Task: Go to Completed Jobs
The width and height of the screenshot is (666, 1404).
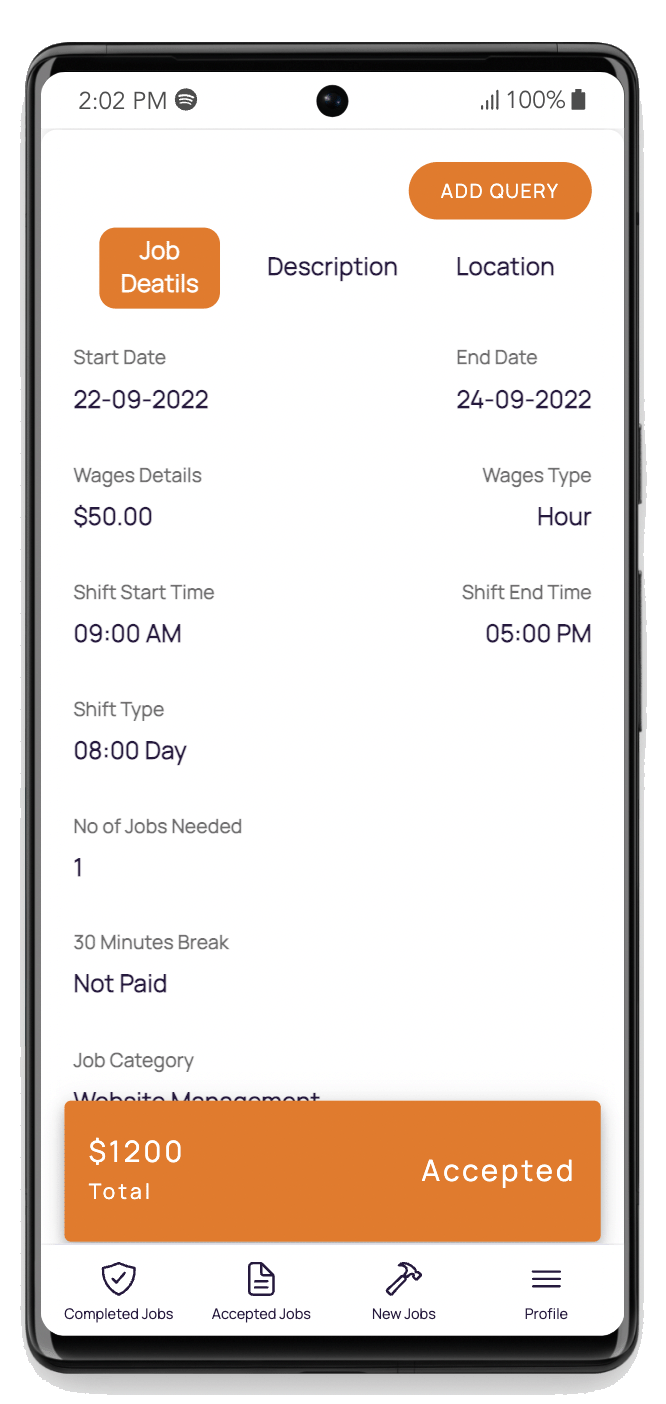Action: pos(119,1291)
